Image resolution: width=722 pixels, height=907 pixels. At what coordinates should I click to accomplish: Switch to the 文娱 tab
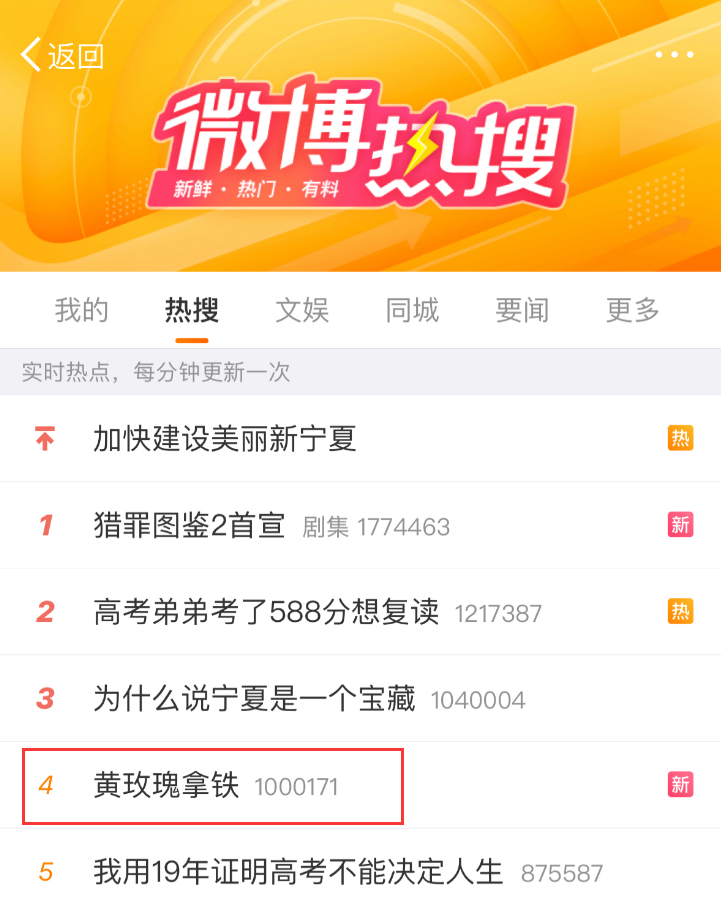(x=302, y=310)
